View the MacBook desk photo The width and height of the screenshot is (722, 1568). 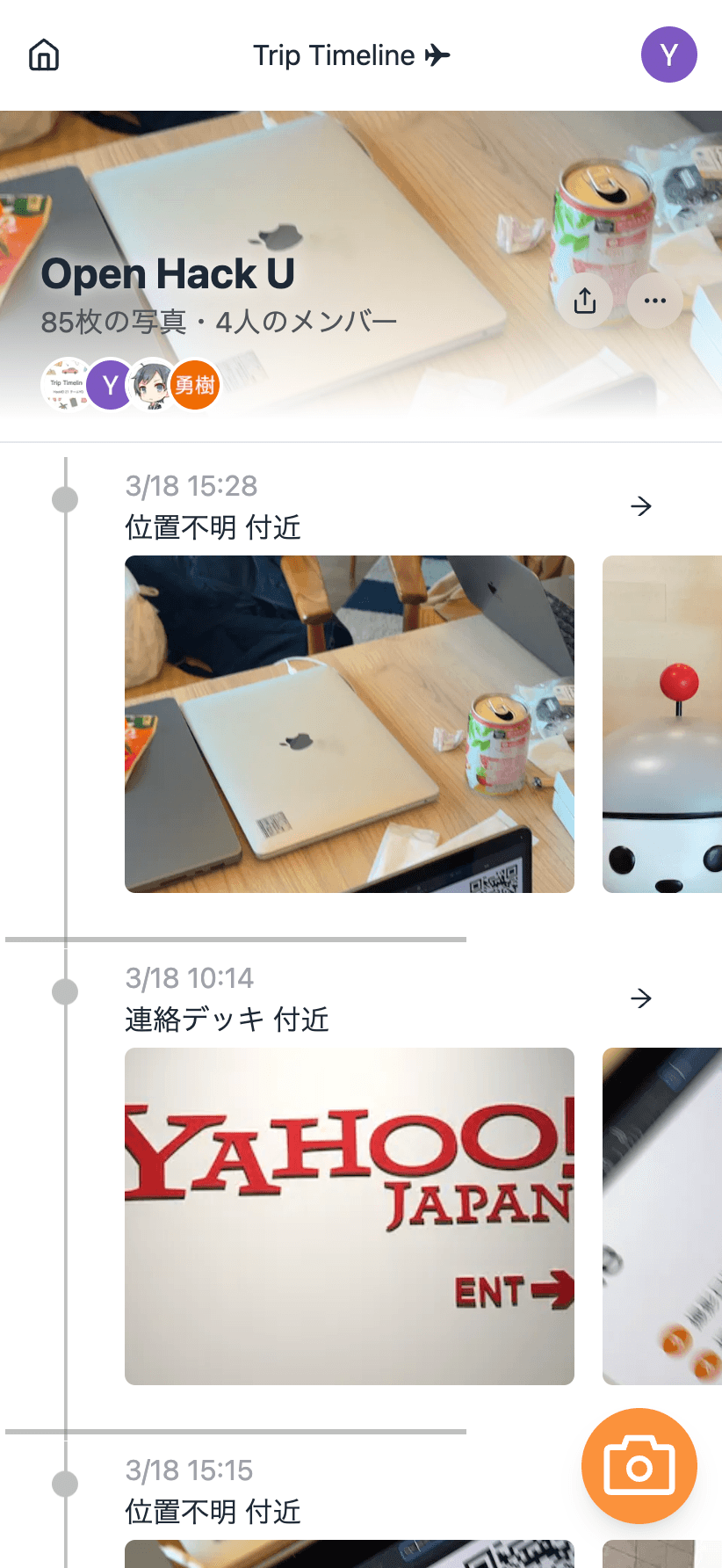coord(350,724)
